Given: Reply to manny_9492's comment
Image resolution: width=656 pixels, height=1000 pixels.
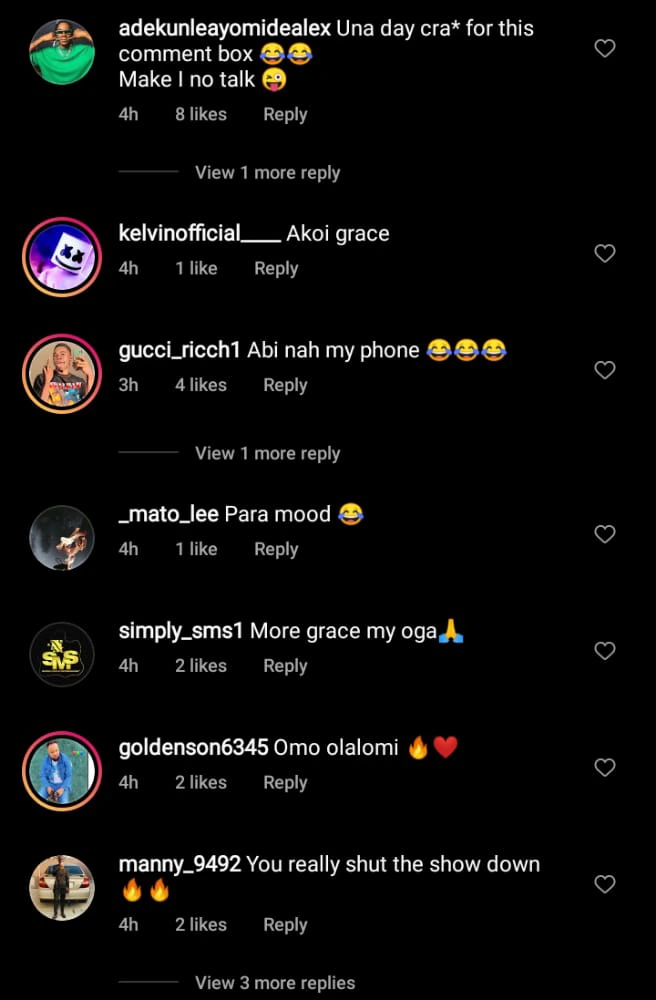Looking at the screenshot, I should coord(285,925).
